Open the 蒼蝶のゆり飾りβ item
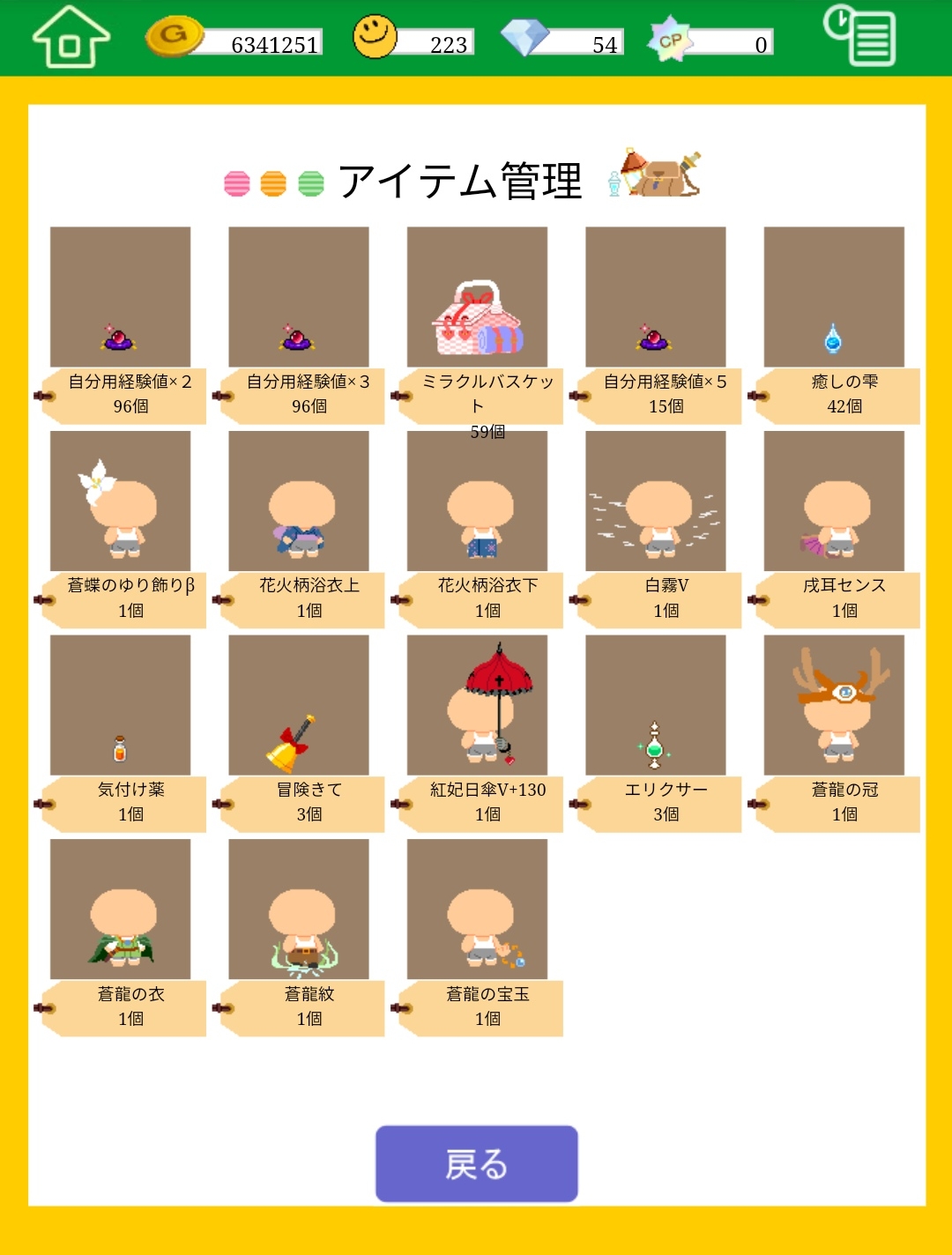 [x=121, y=501]
